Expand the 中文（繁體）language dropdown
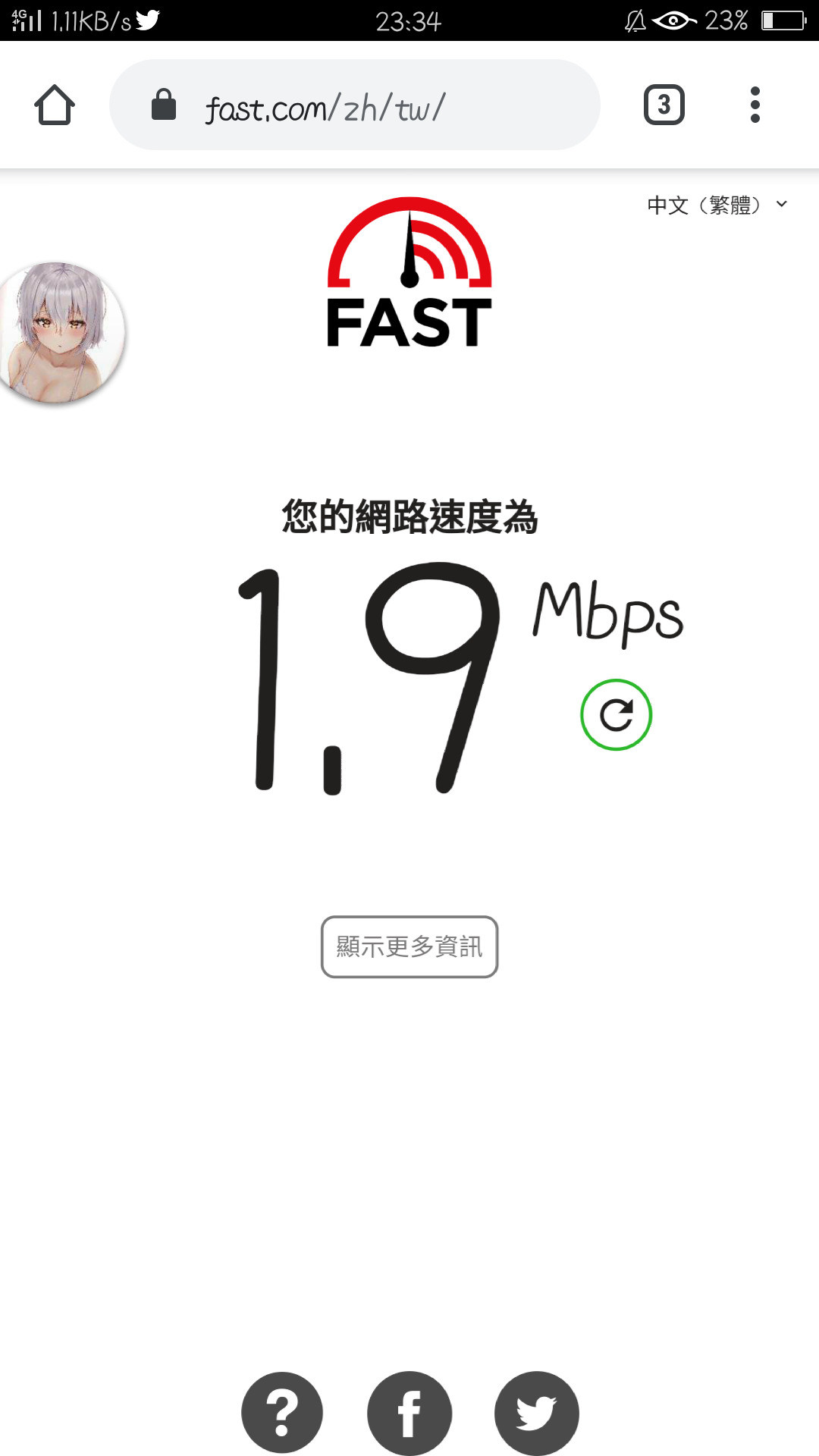The image size is (819, 1456). tap(717, 205)
